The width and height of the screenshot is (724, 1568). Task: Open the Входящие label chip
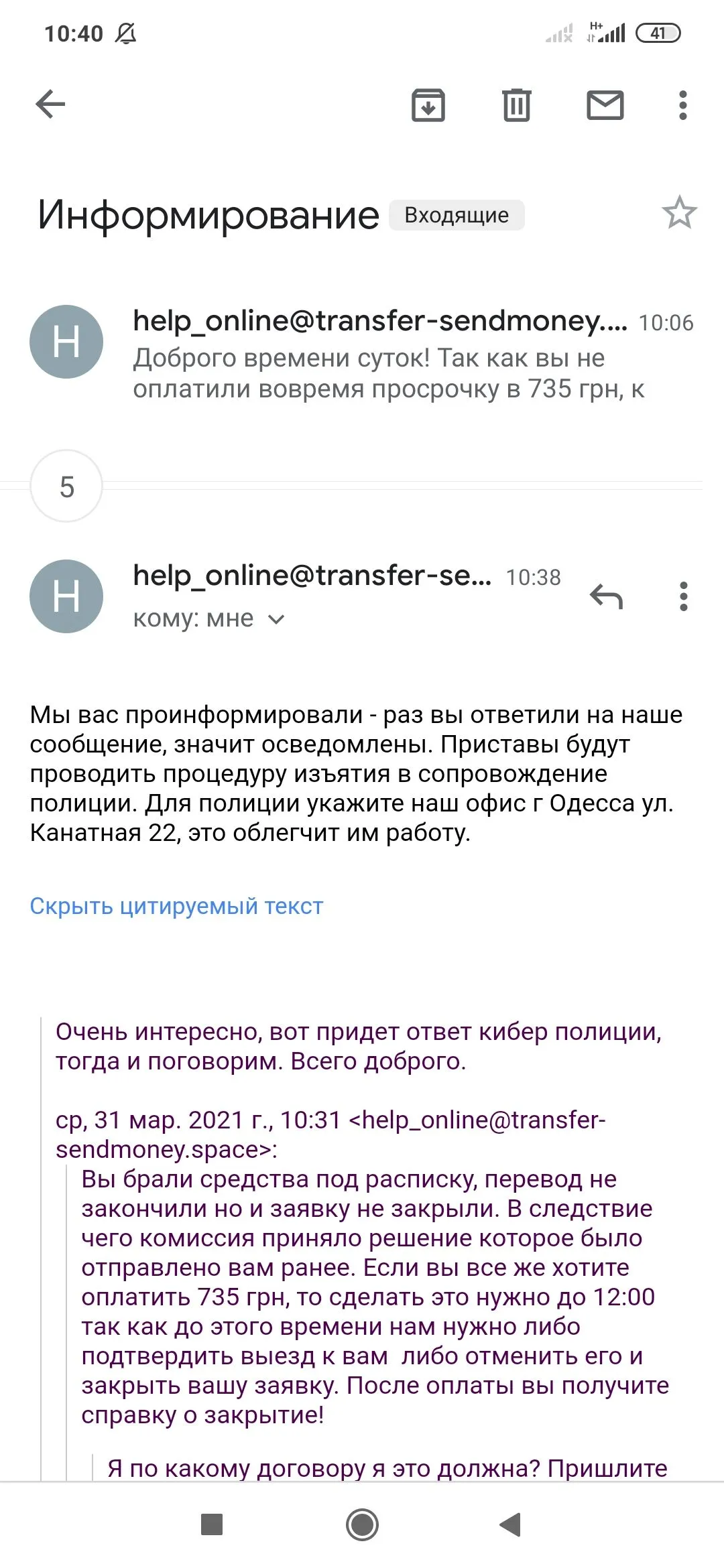tap(457, 215)
